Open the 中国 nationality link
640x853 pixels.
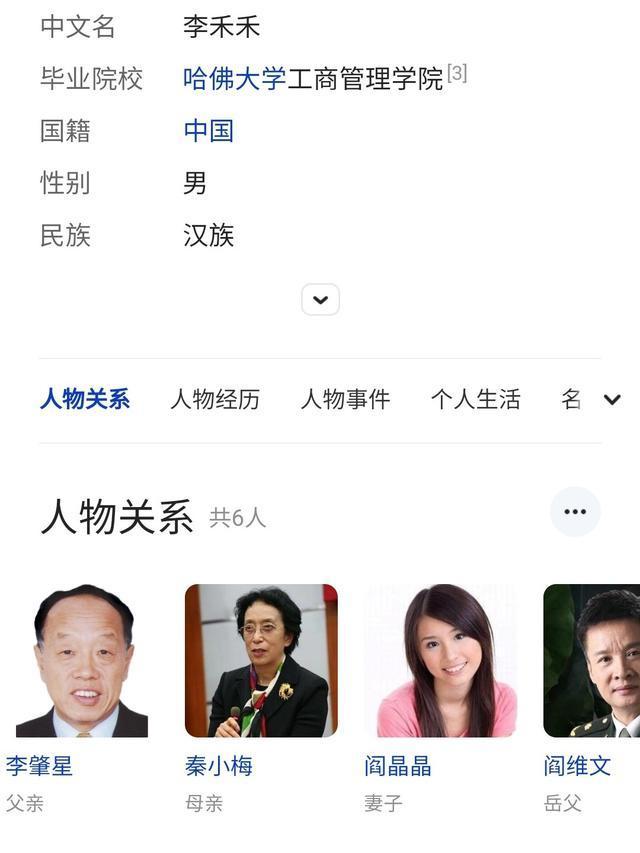pos(208,131)
